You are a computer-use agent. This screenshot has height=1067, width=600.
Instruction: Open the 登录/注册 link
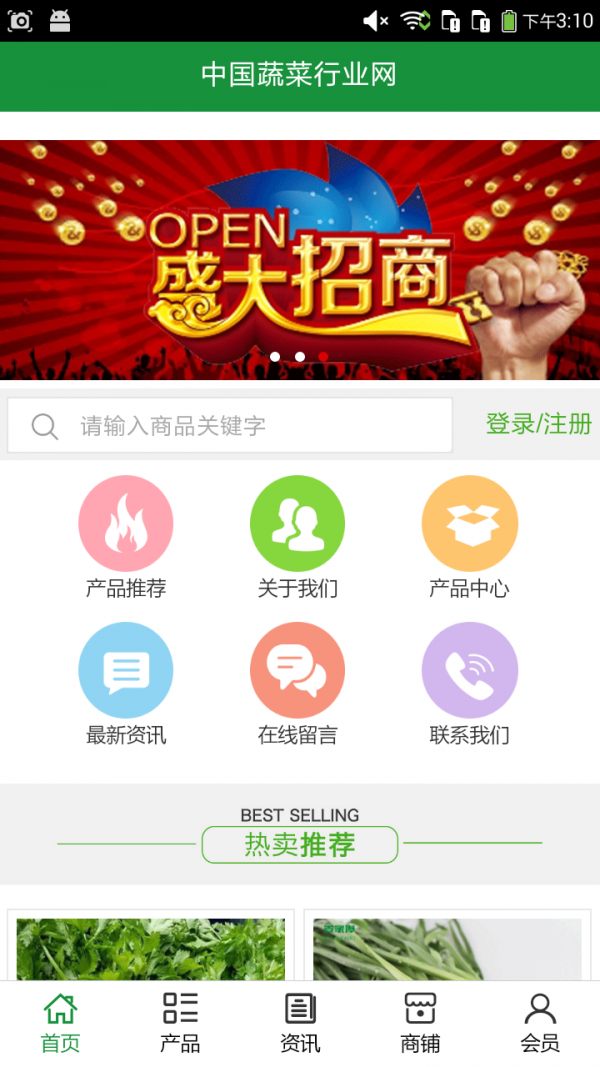click(x=538, y=424)
